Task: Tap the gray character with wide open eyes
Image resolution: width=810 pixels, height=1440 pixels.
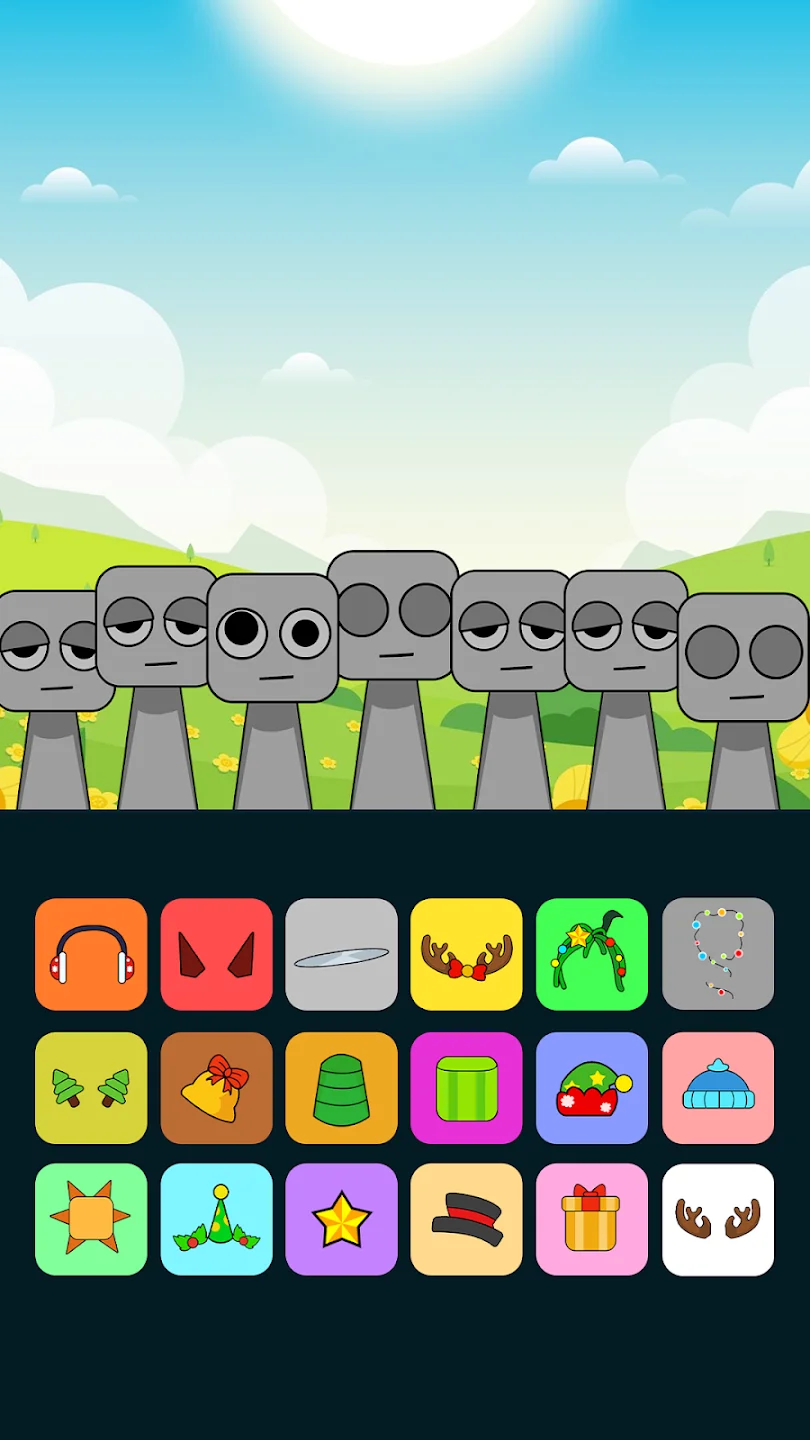Action: (x=272, y=640)
